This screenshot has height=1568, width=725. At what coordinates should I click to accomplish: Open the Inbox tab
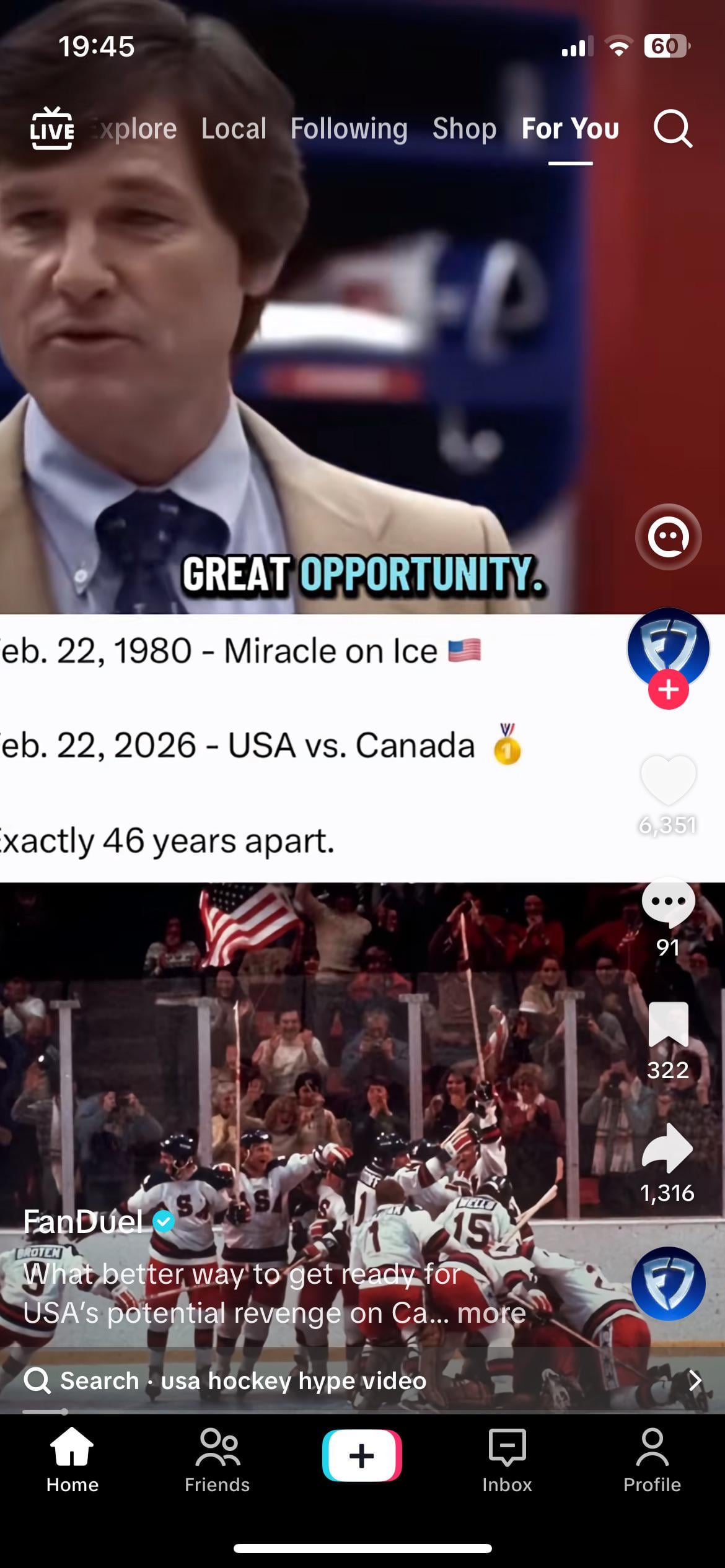(x=507, y=1460)
